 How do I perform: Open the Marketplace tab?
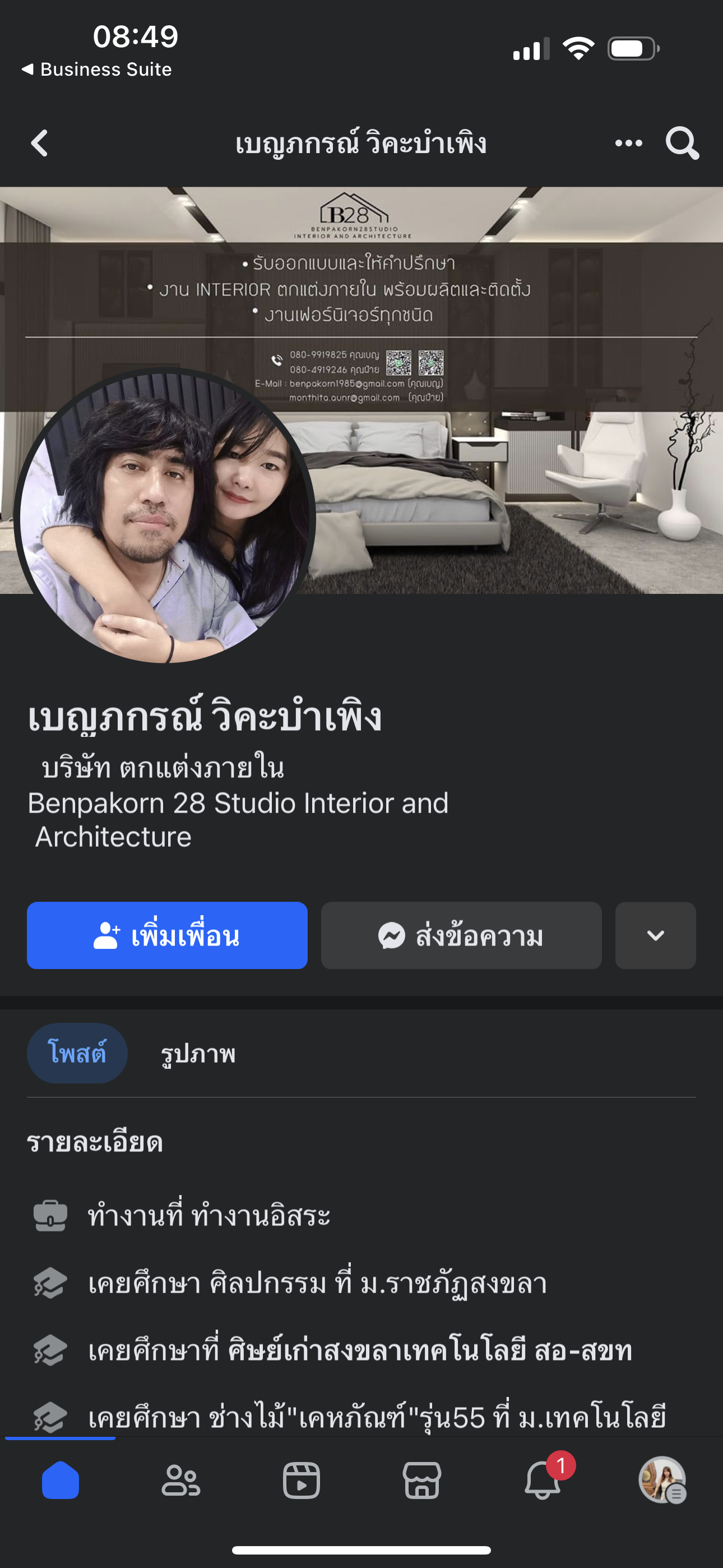pyautogui.click(x=421, y=1481)
